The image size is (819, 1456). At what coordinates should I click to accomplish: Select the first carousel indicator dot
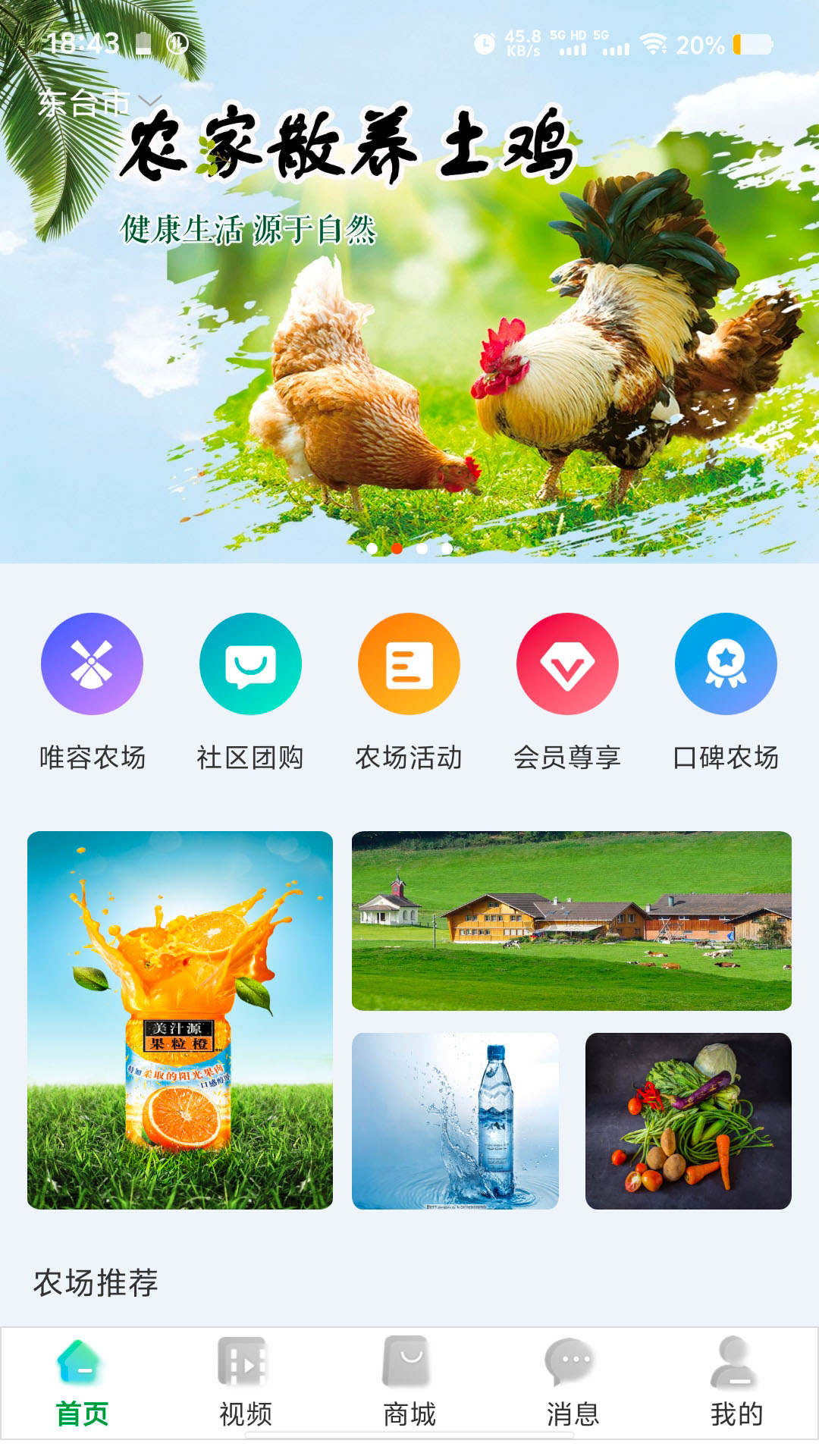(x=372, y=548)
